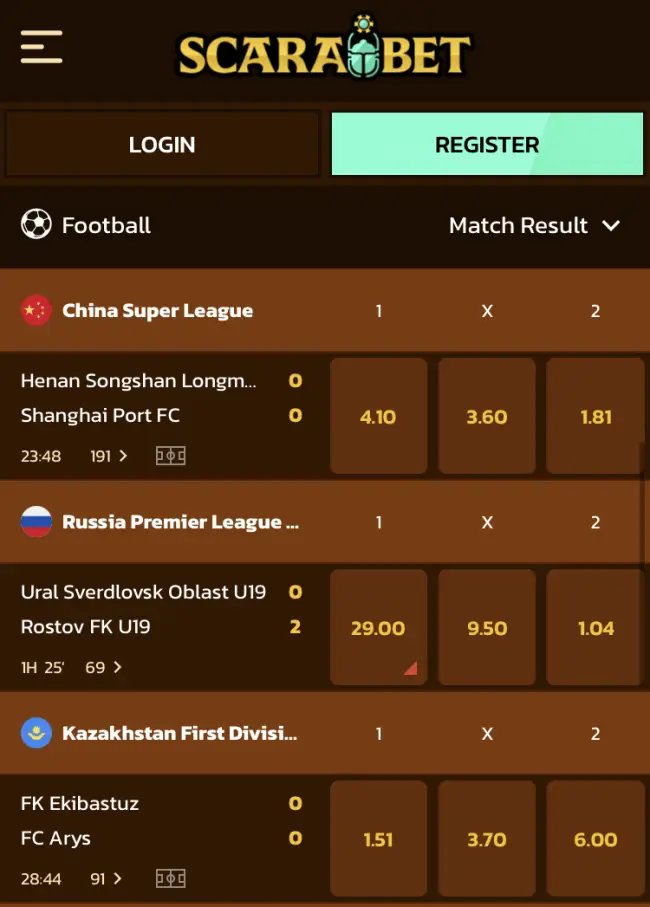Open pitch view for Henan vs Shanghai
This screenshot has width=650, height=907.
(x=171, y=456)
